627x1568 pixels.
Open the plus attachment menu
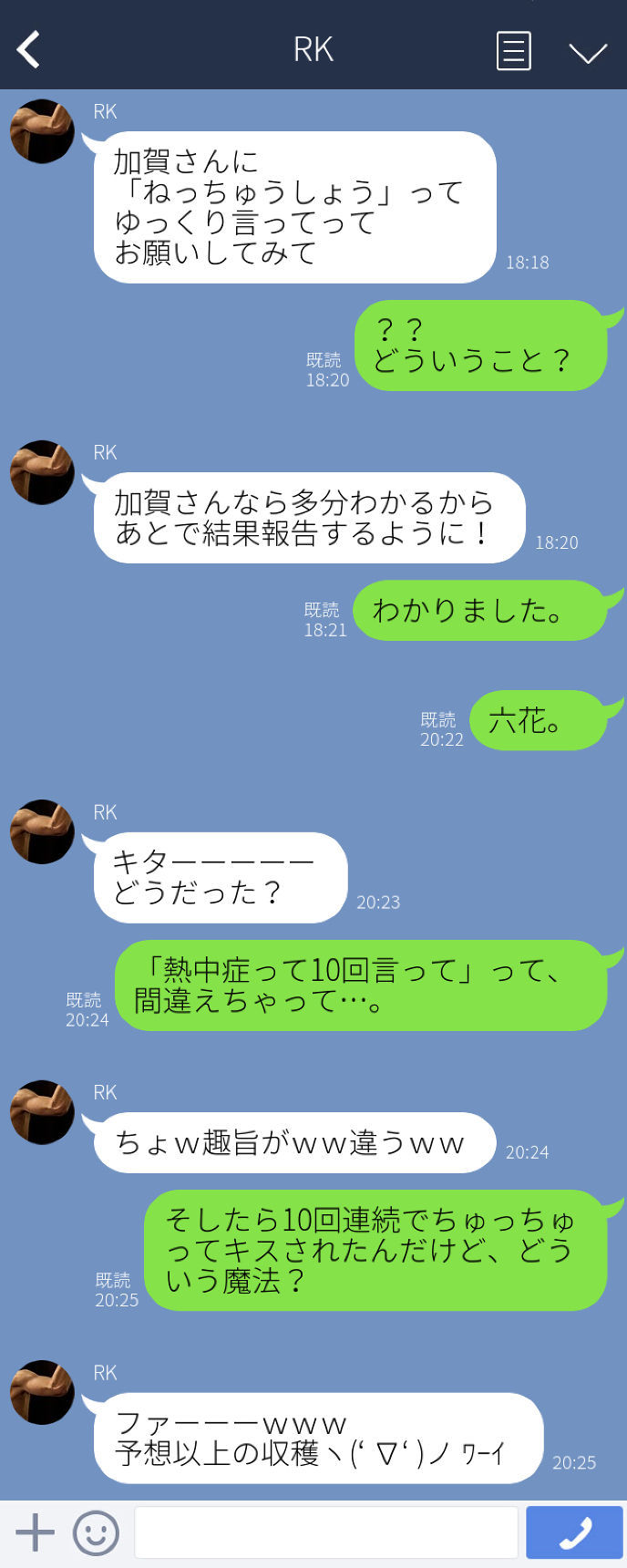click(35, 1532)
